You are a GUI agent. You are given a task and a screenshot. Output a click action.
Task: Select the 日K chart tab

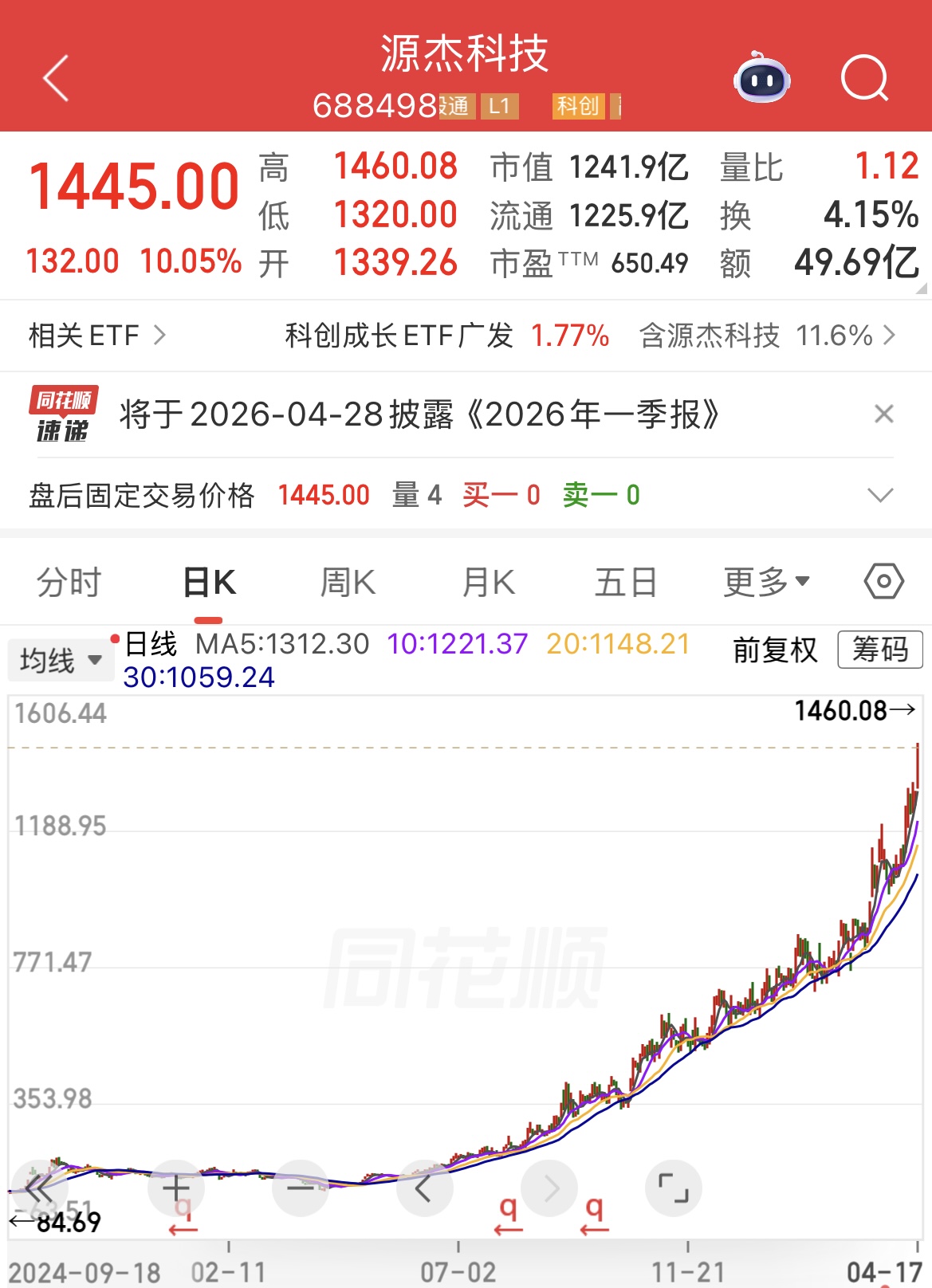(x=209, y=583)
